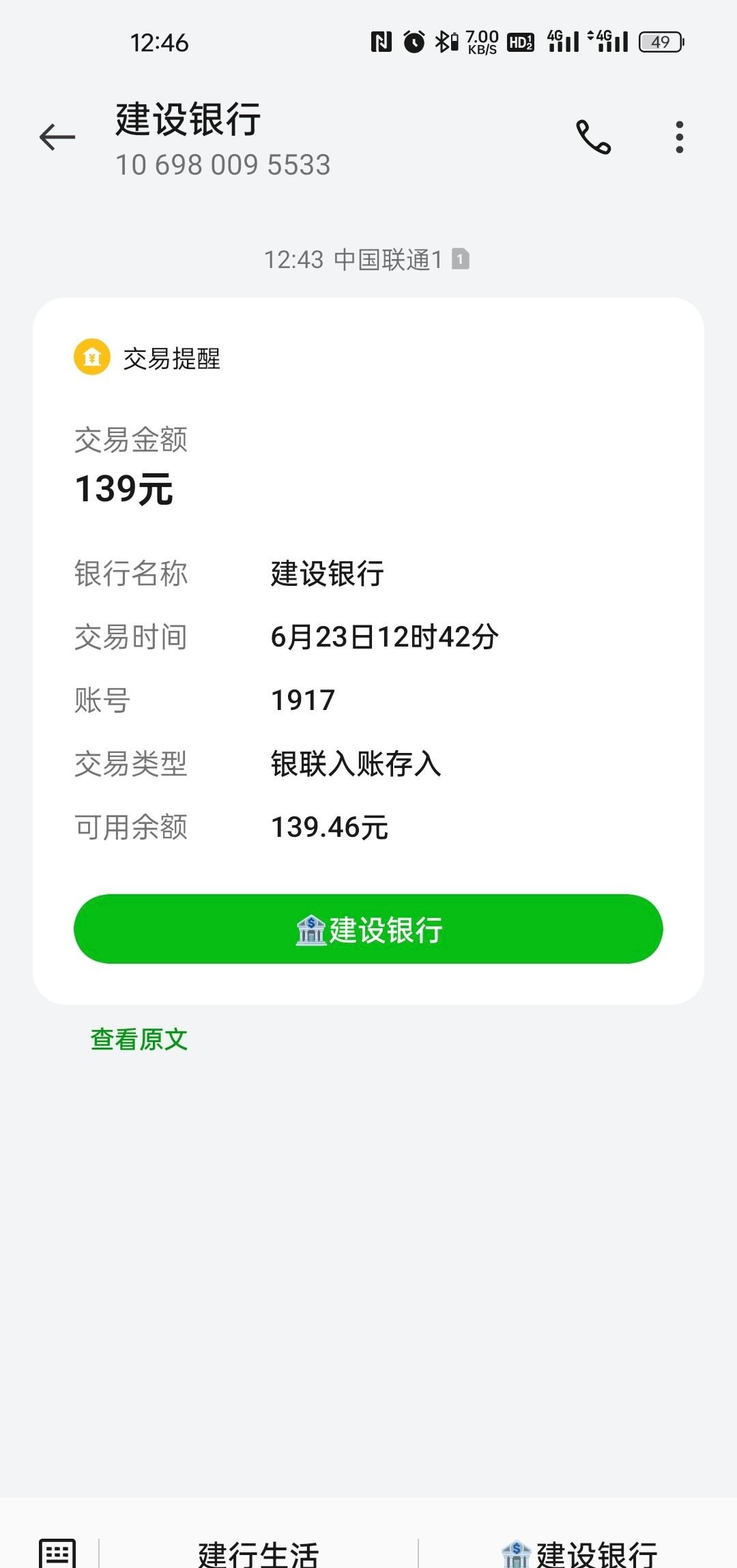Call 建设银行 via the phone icon

pos(593,137)
